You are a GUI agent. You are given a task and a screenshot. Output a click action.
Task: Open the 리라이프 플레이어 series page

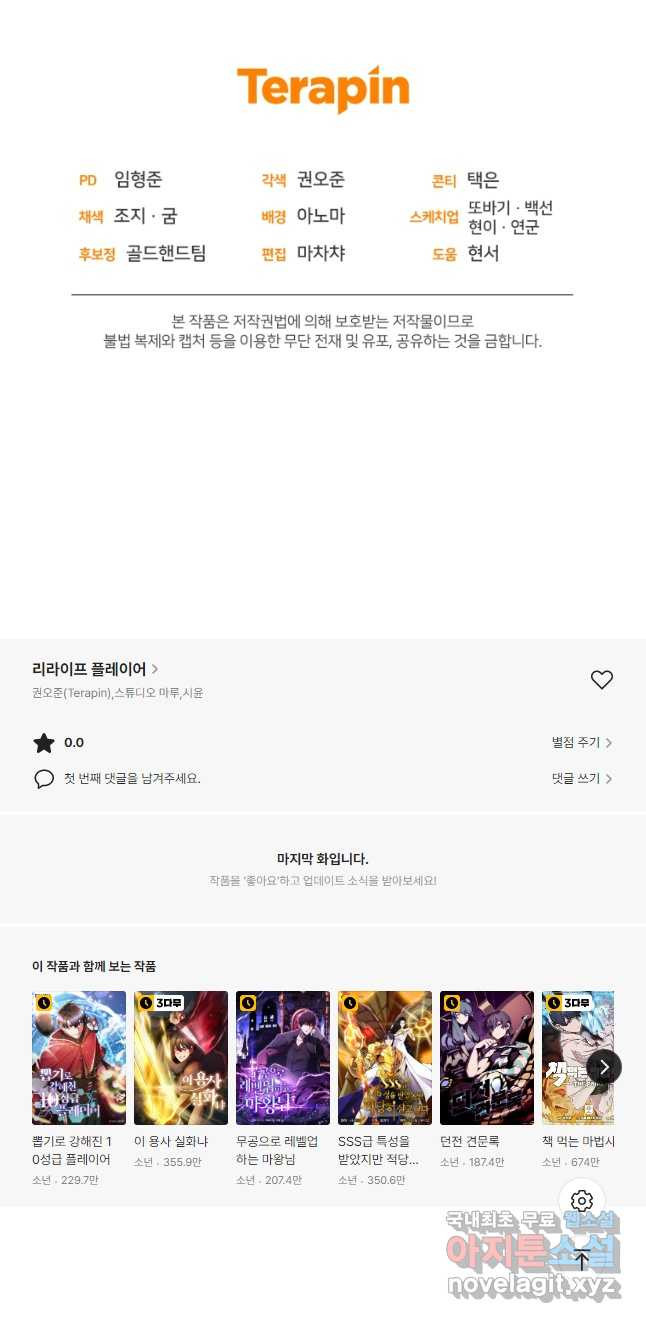pyautogui.click(x=95, y=669)
